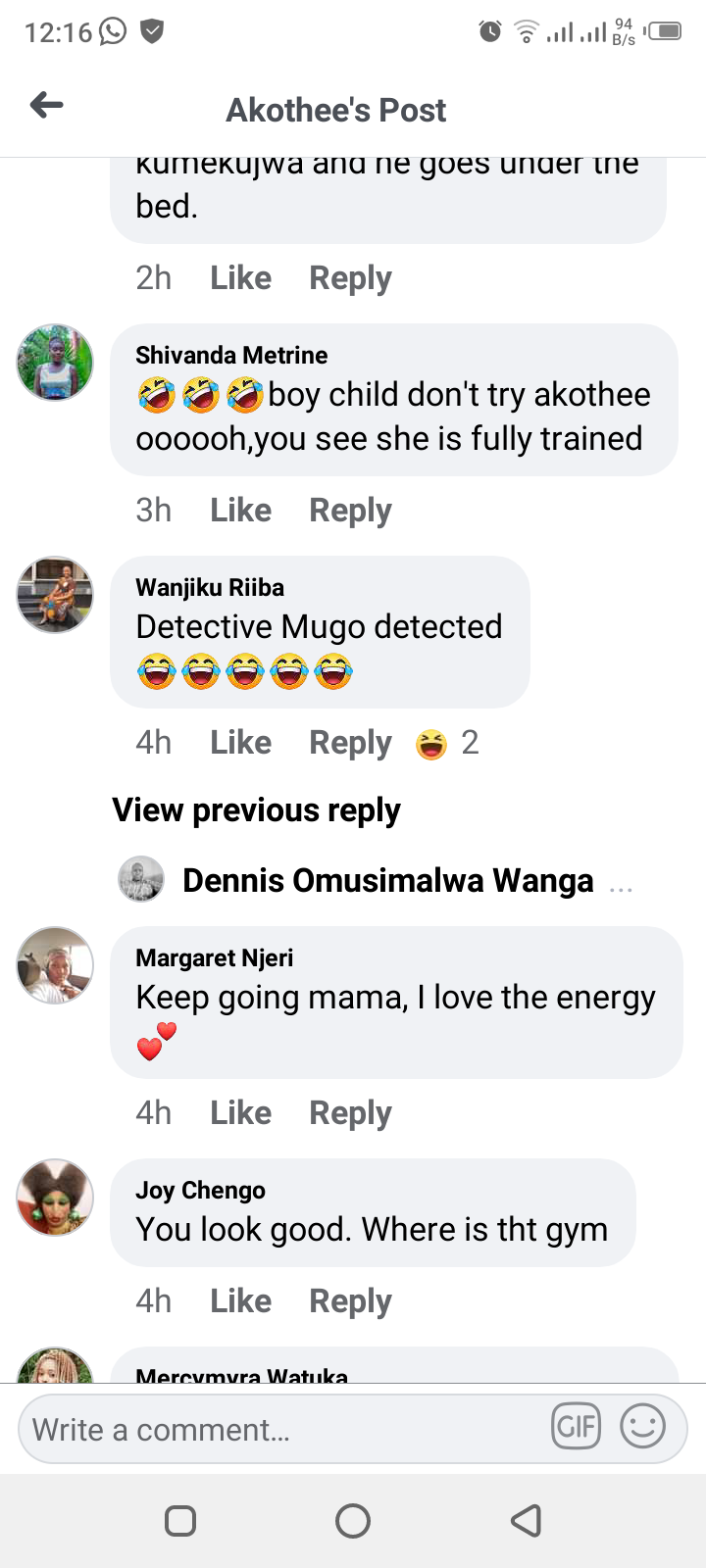View reactions on Wanjiku Riiba's comment
The height and width of the screenshot is (1568, 706).
447,744
